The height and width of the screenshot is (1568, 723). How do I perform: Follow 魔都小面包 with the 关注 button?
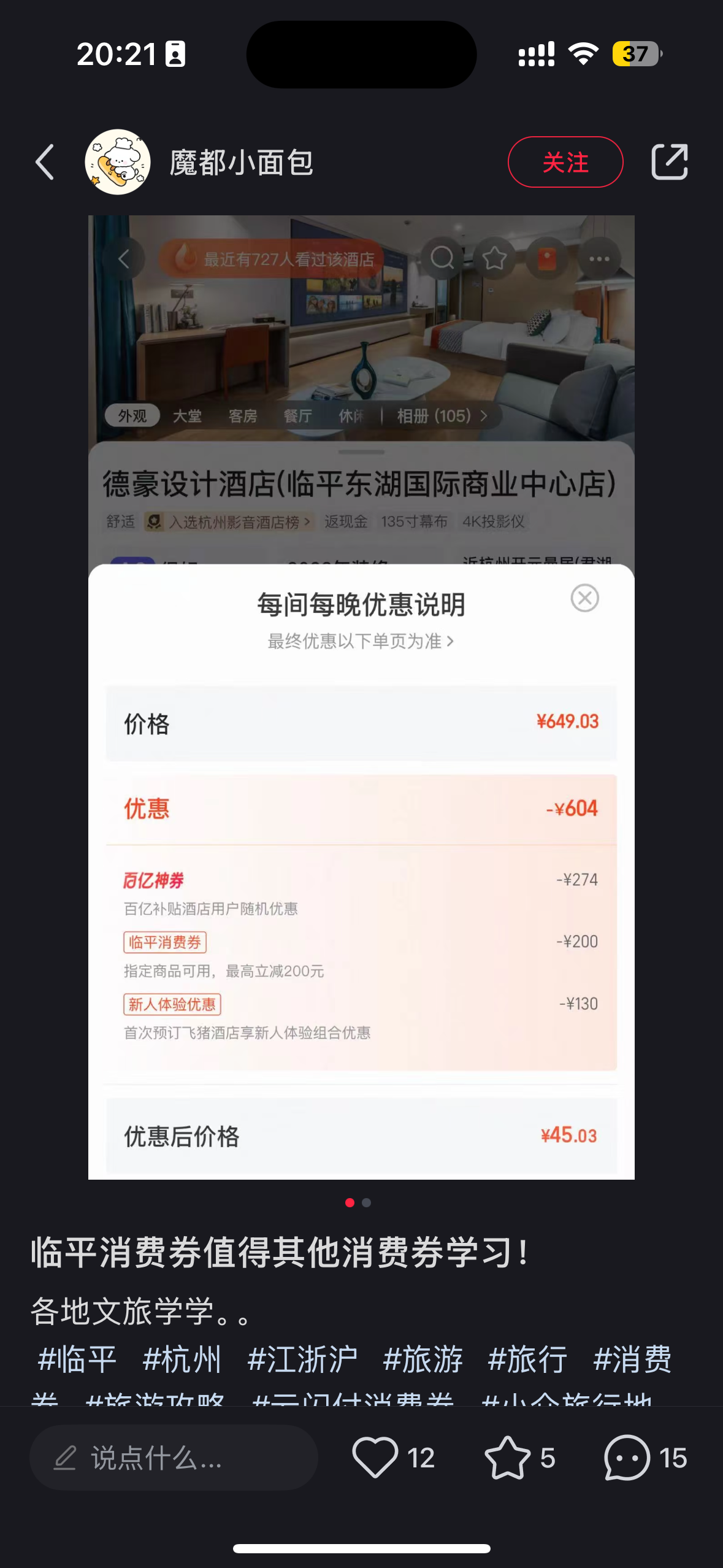(565, 163)
